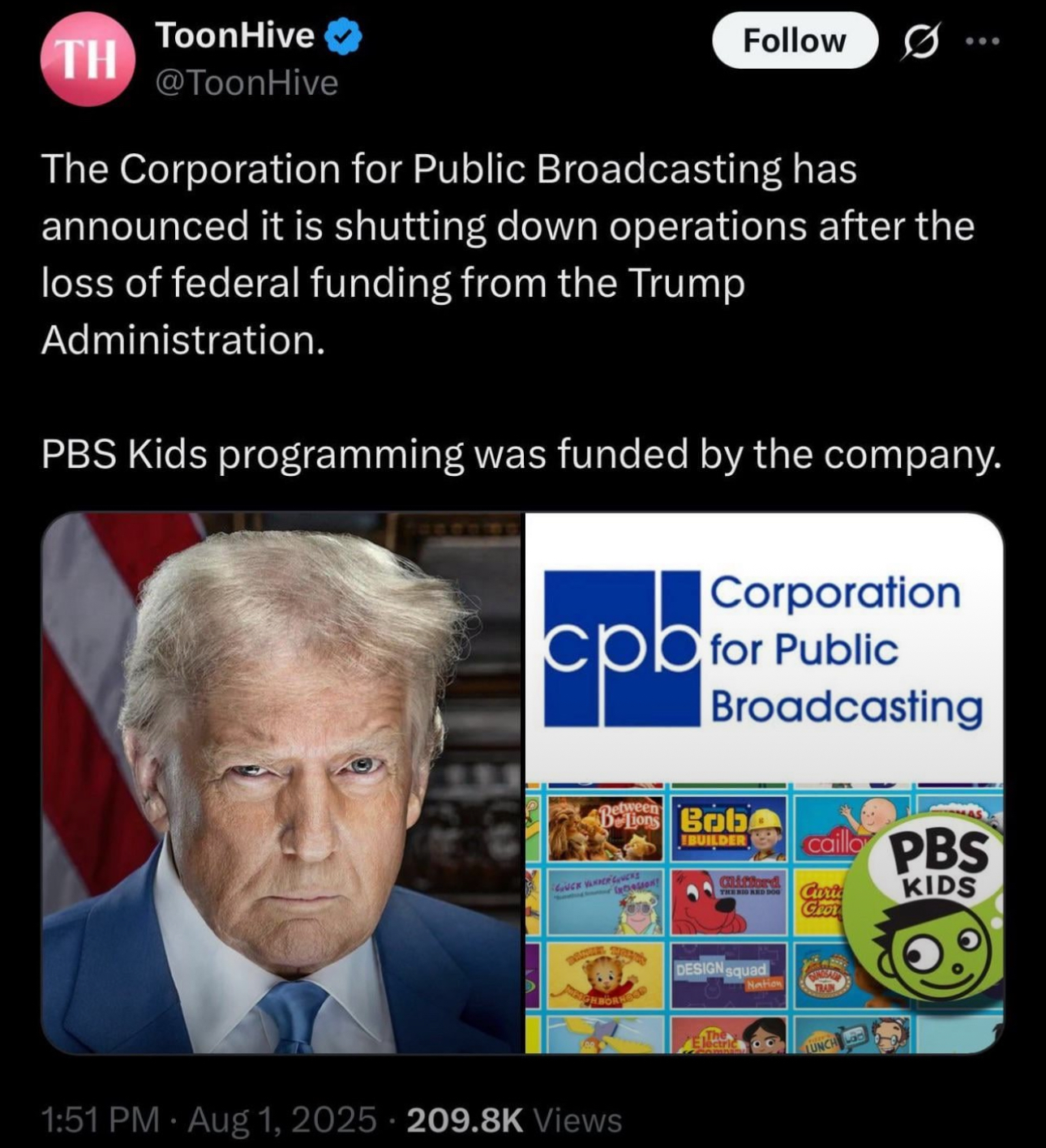Open ToonHive's profile picture

[88, 59]
